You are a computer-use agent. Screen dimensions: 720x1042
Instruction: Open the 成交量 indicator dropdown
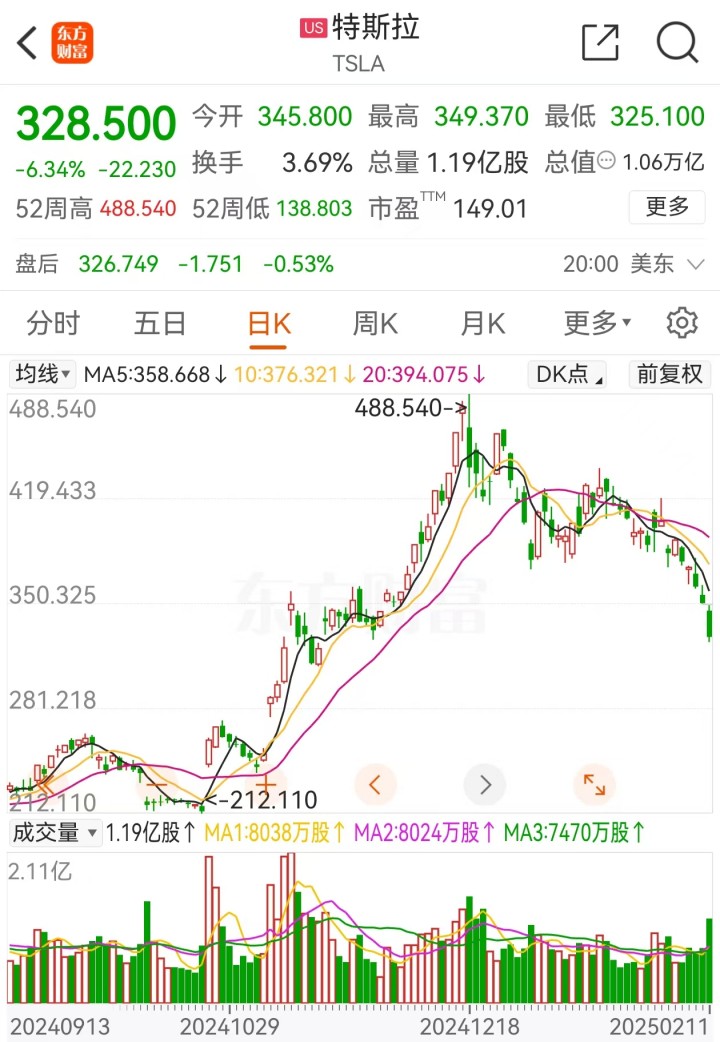coord(55,832)
